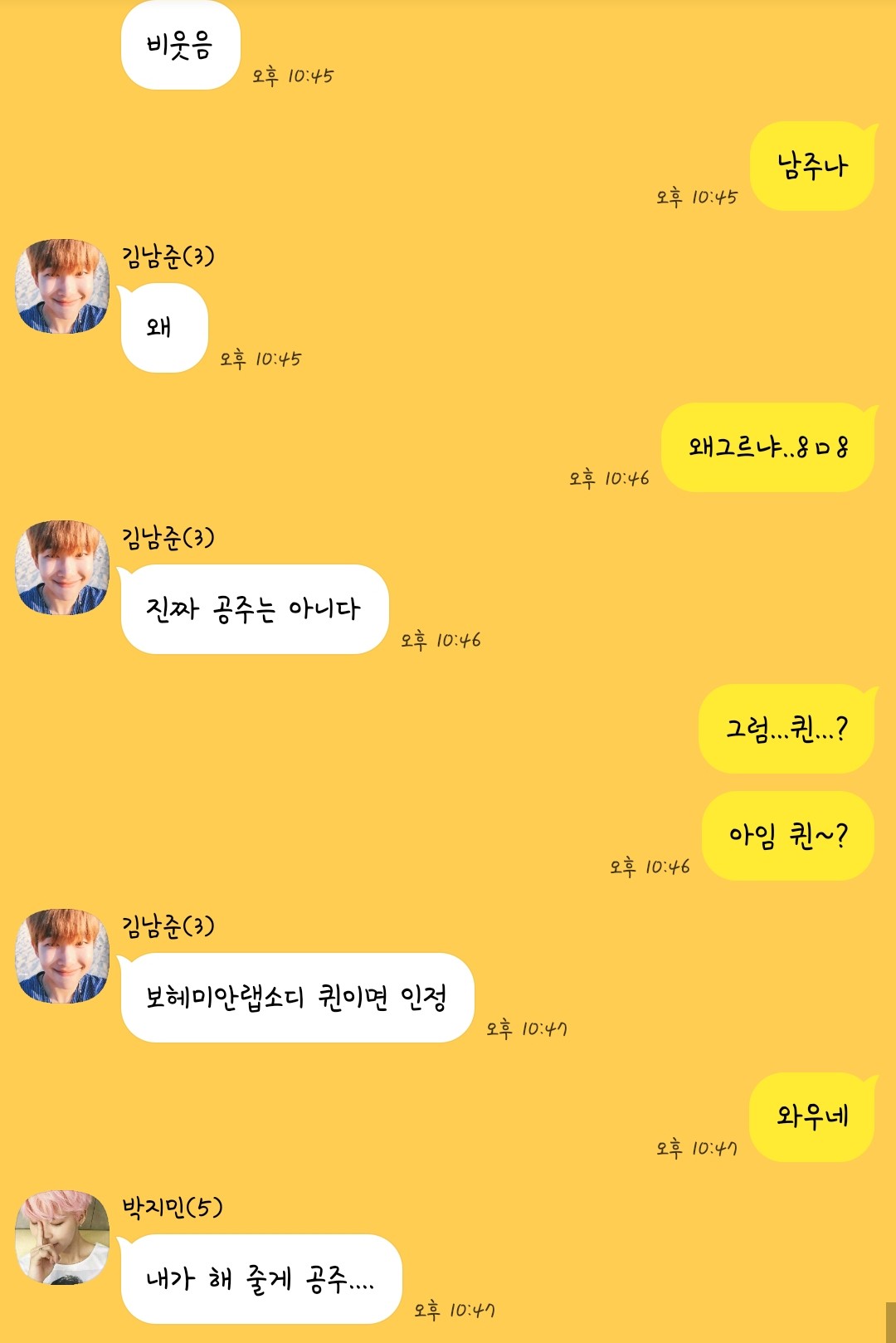Open 김남준's profile picture beside the 왜 message
Screen dimensions: 896x1343
click(62, 286)
